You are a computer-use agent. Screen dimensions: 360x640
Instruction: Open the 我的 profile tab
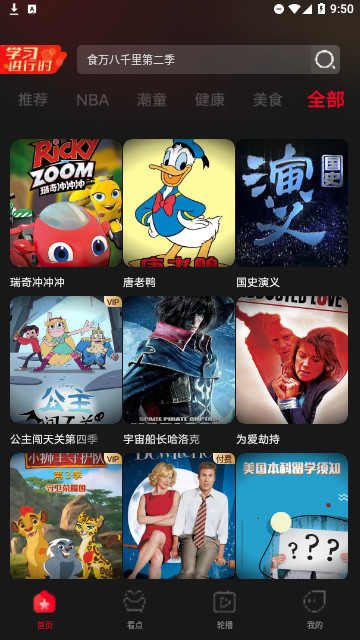[315, 610]
